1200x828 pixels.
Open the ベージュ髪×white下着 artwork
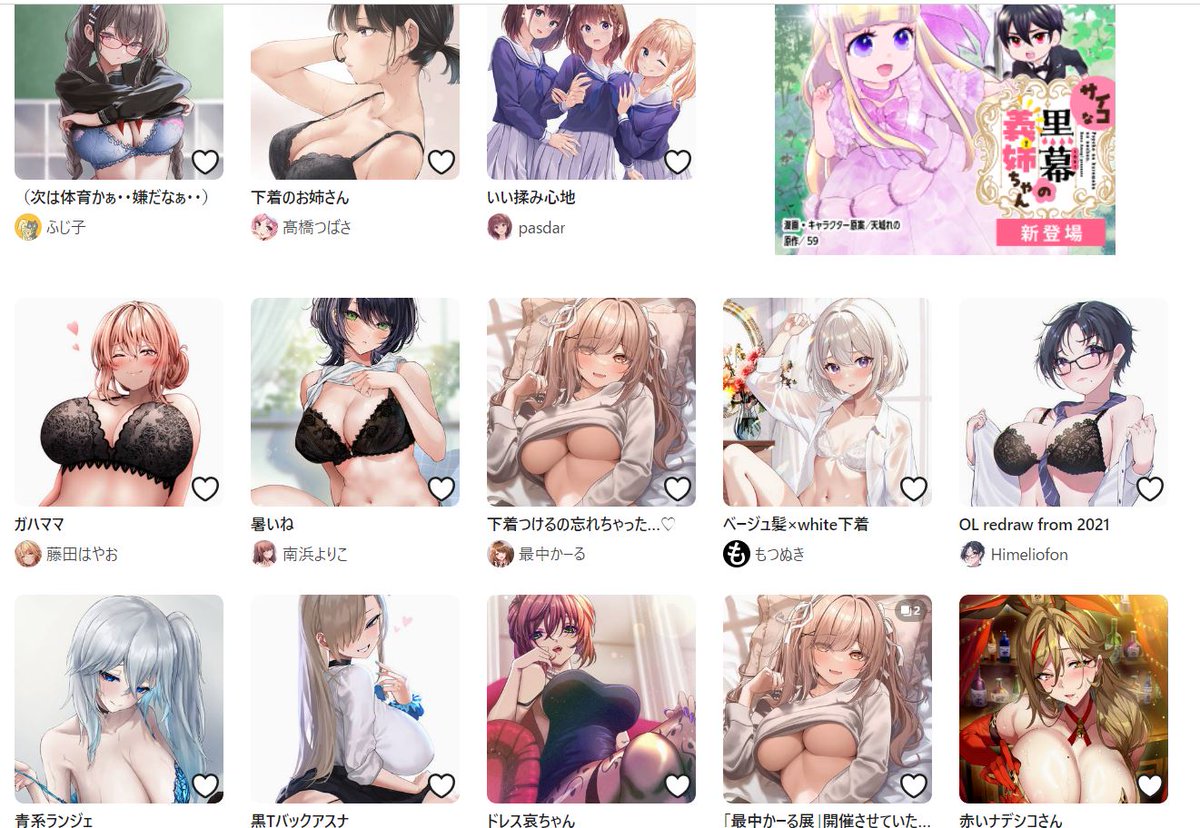[x=827, y=402]
